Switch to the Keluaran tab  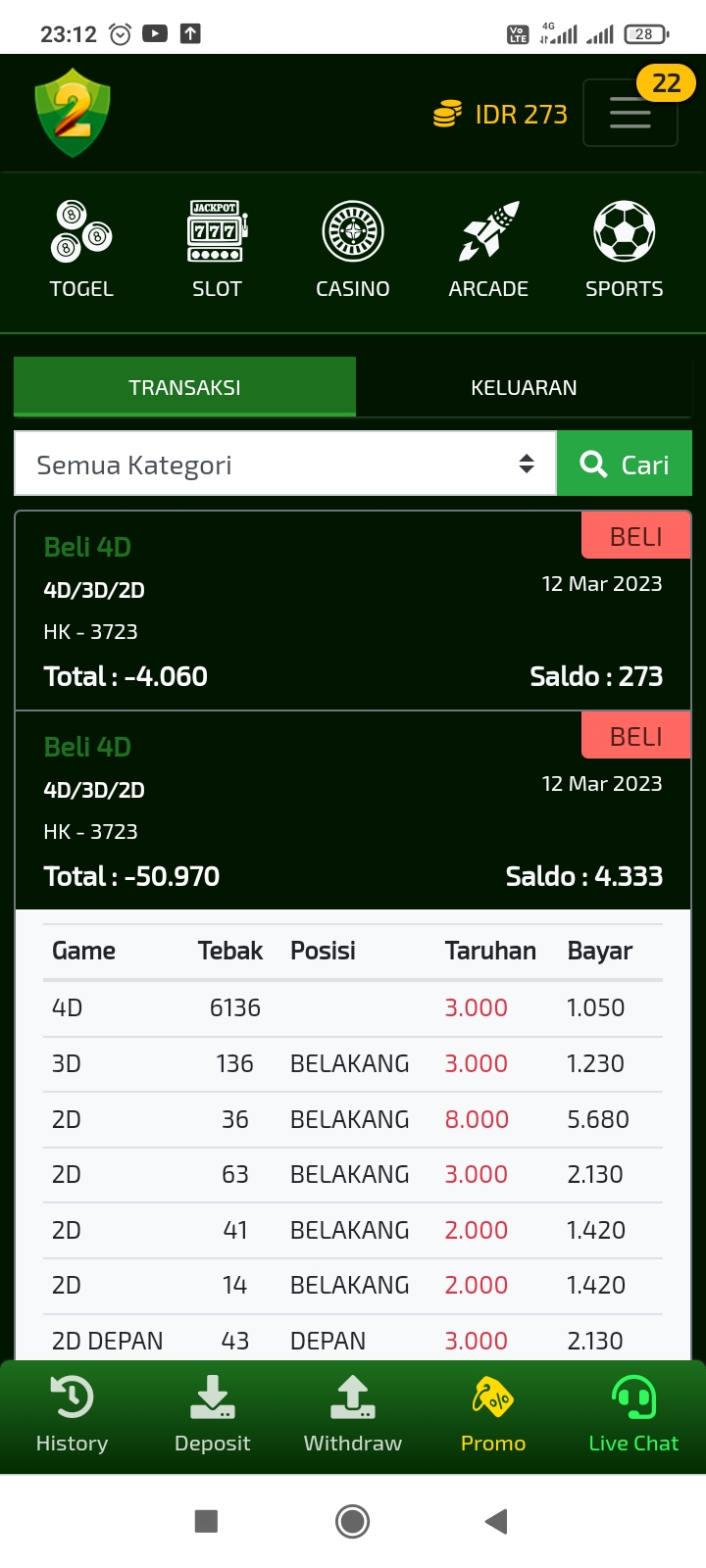tap(524, 387)
